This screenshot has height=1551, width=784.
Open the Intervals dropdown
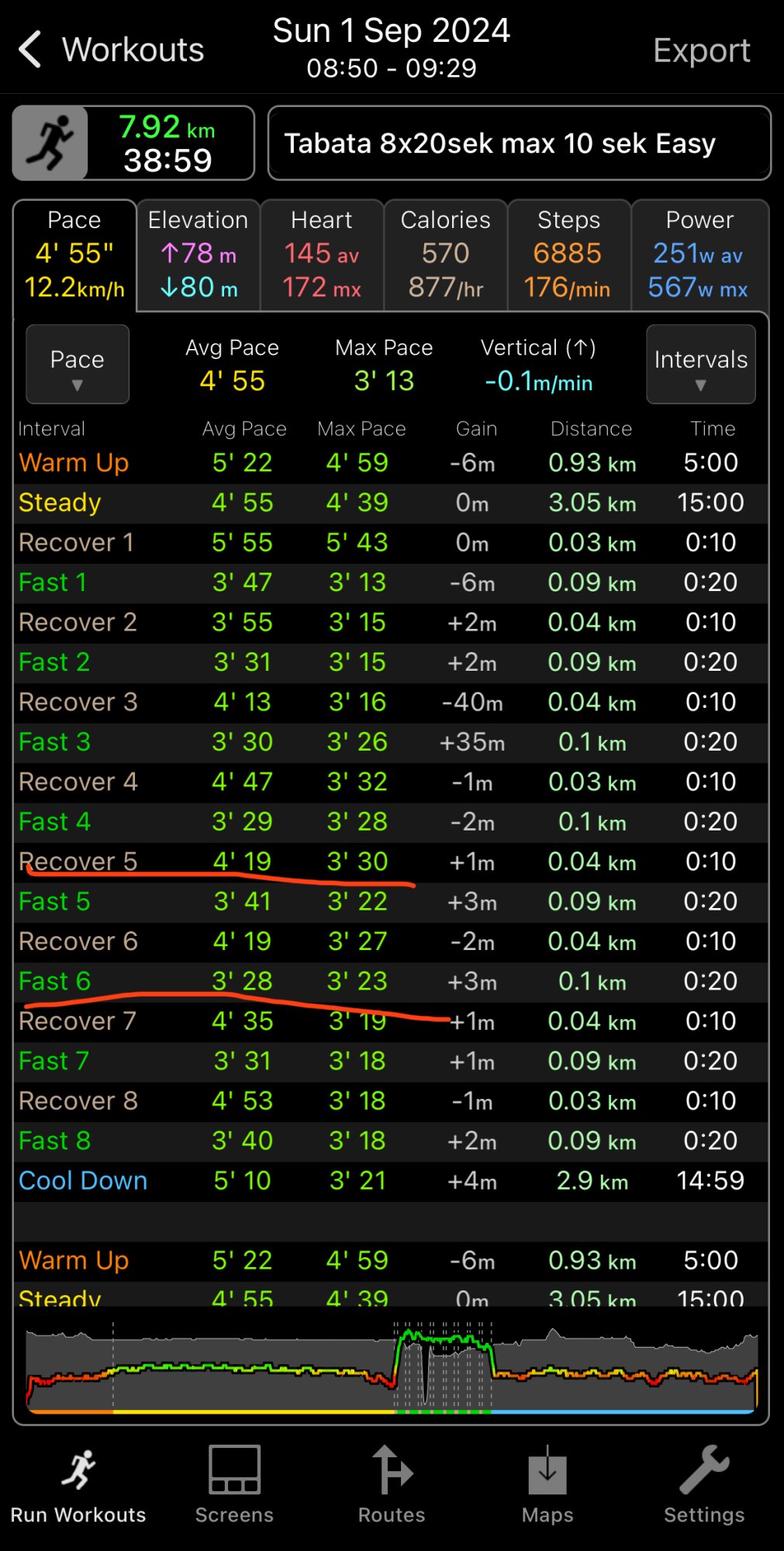click(x=701, y=364)
